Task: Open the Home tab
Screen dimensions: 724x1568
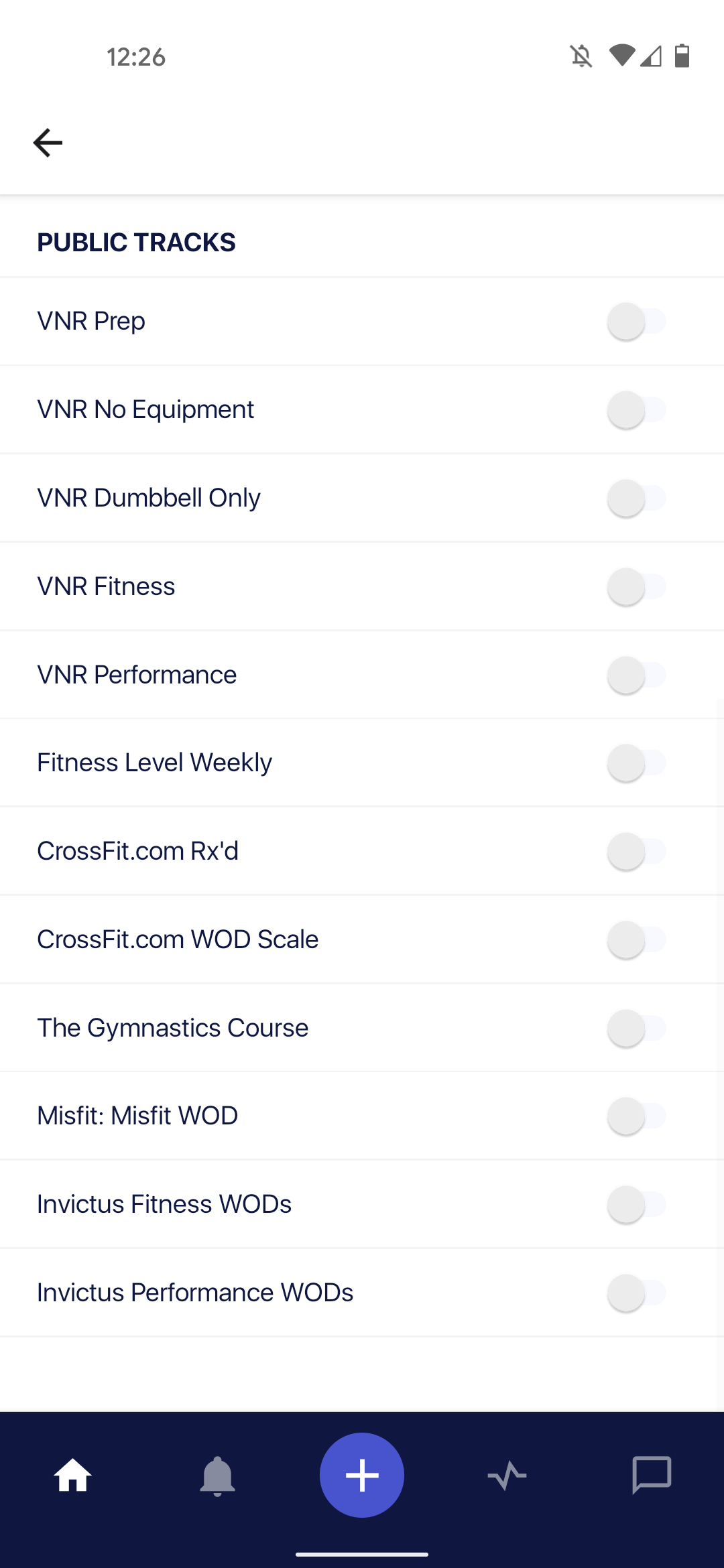Action: point(72,1476)
